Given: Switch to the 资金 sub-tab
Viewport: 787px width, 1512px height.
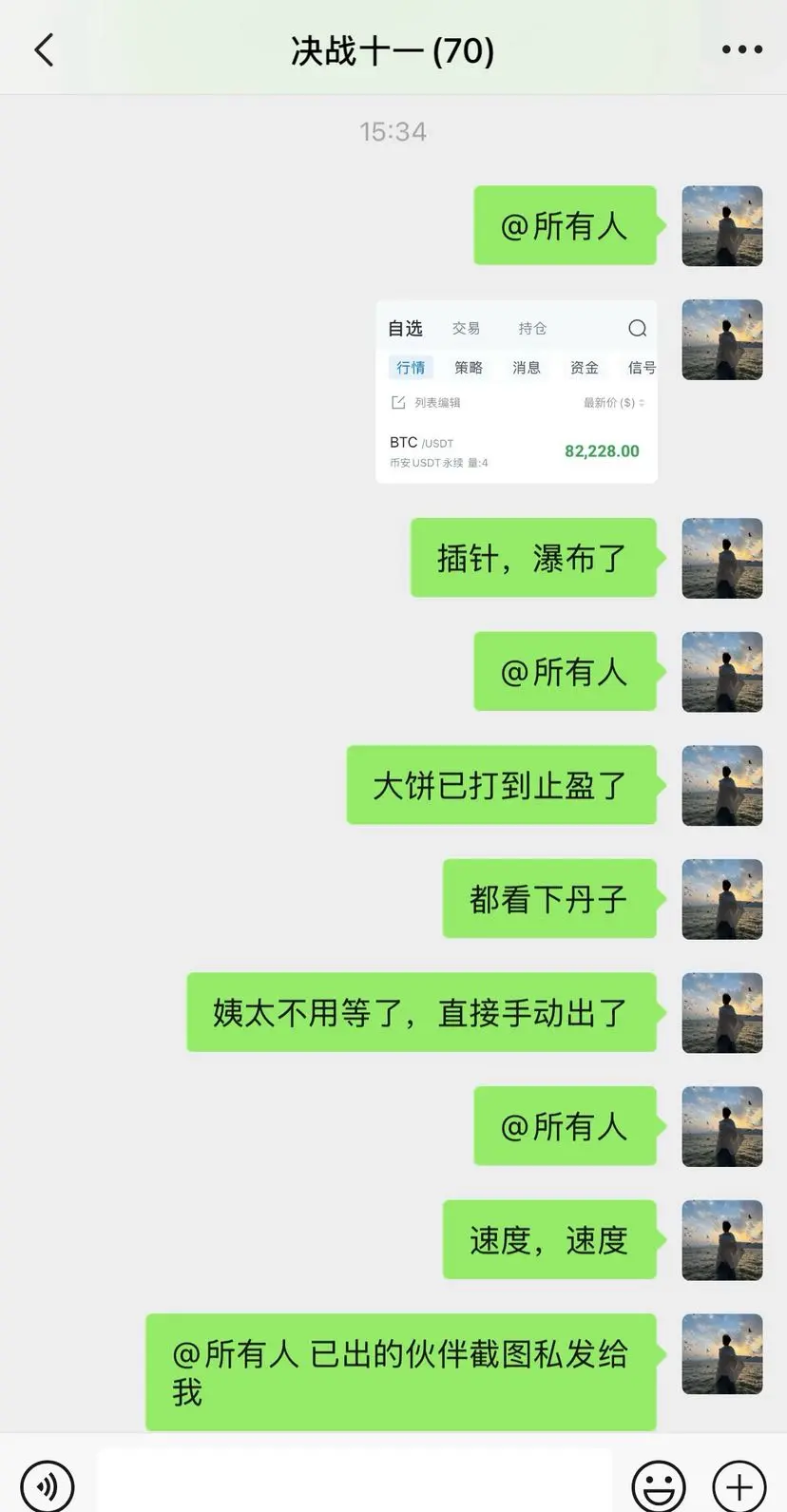Looking at the screenshot, I should tap(584, 368).
